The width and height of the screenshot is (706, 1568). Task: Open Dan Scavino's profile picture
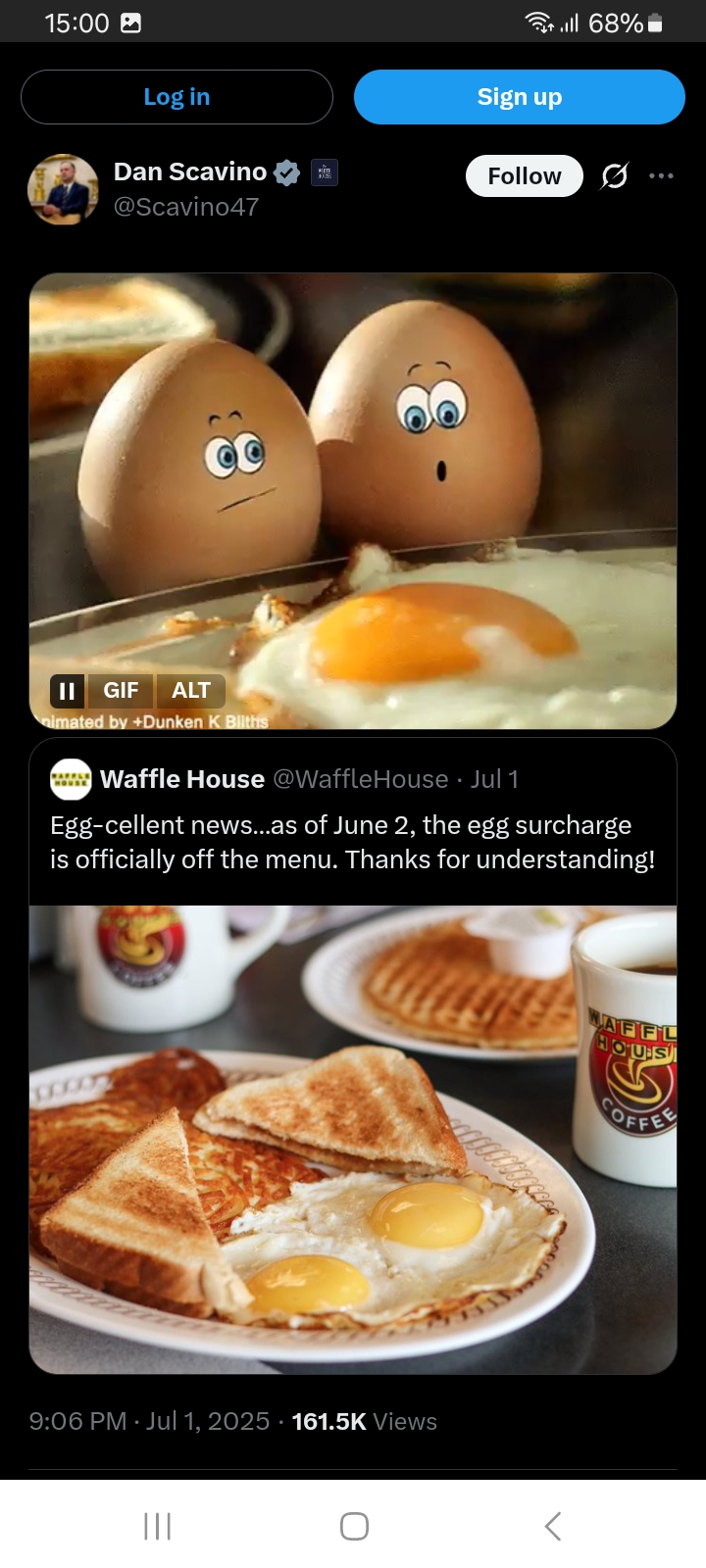click(63, 189)
